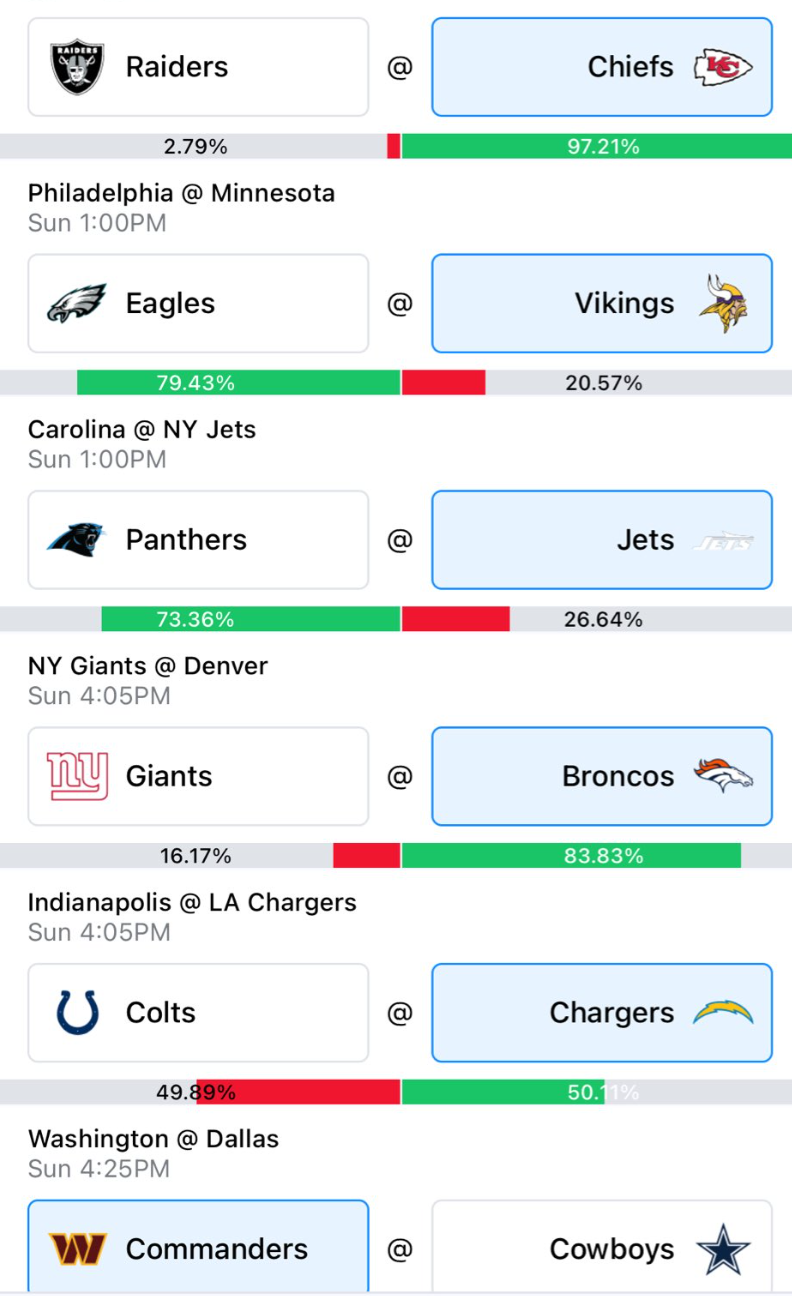This screenshot has width=792, height=1296.
Task: Tap the Vikings pick button
Action: (601, 303)
